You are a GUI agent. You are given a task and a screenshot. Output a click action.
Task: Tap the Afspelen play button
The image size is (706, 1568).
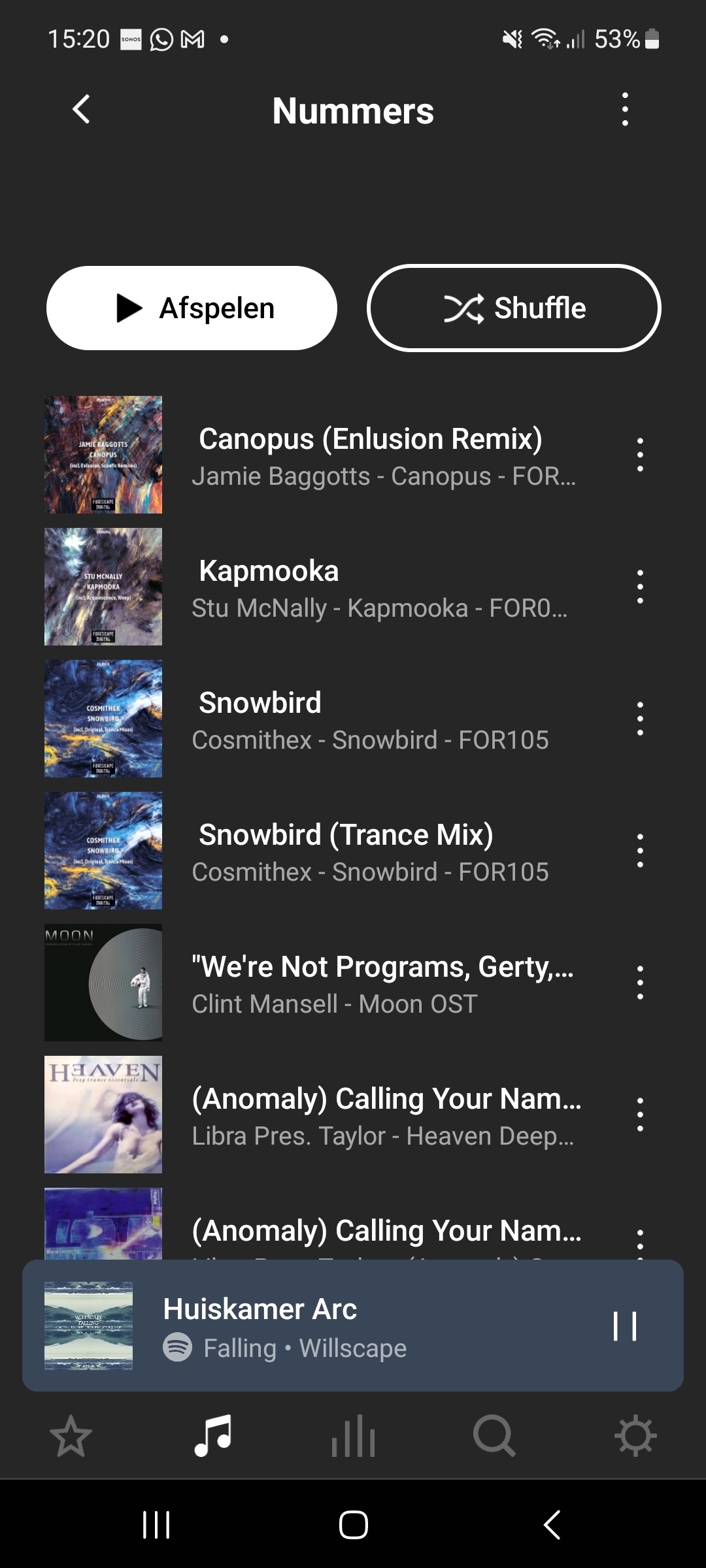tap(192, 308)
